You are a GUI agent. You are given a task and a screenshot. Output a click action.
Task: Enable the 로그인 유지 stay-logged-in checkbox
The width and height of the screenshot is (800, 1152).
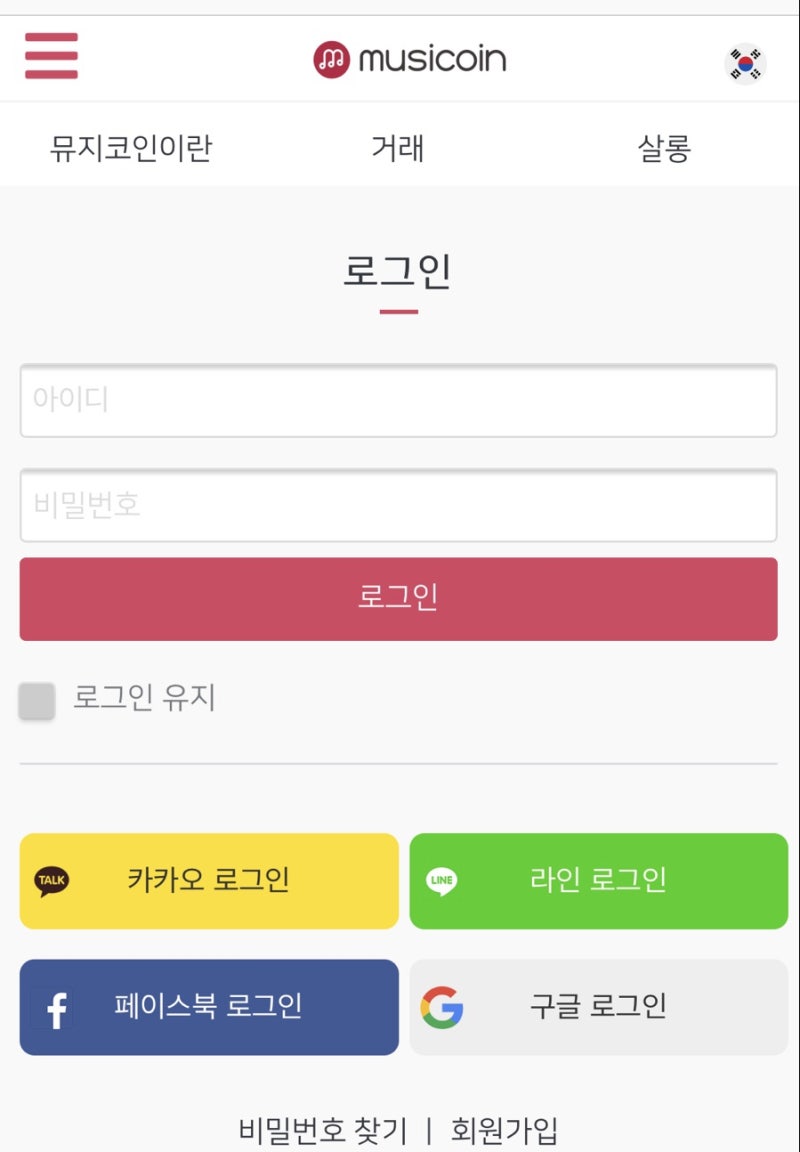coord(37,700)
